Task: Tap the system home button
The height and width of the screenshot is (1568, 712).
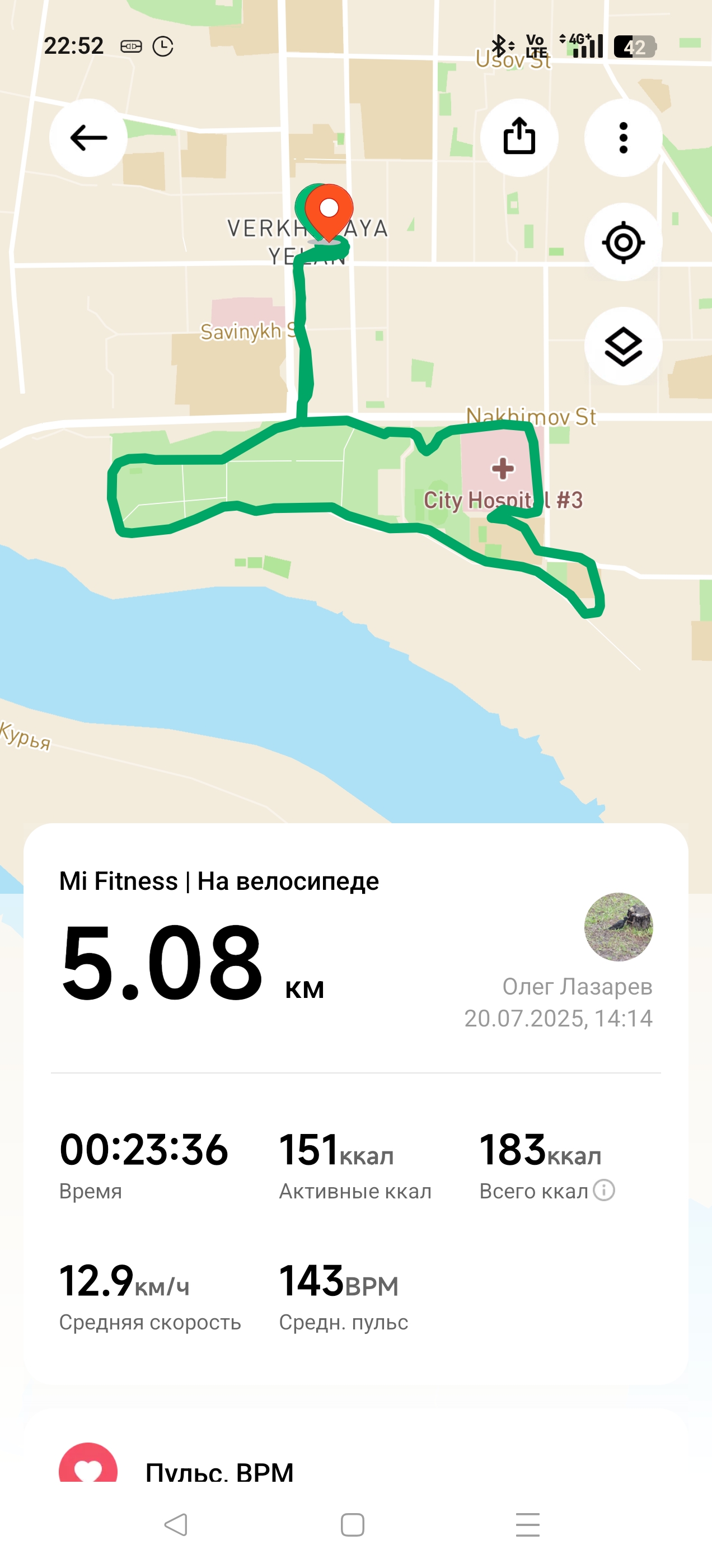Action: (x=352, y=1525)
